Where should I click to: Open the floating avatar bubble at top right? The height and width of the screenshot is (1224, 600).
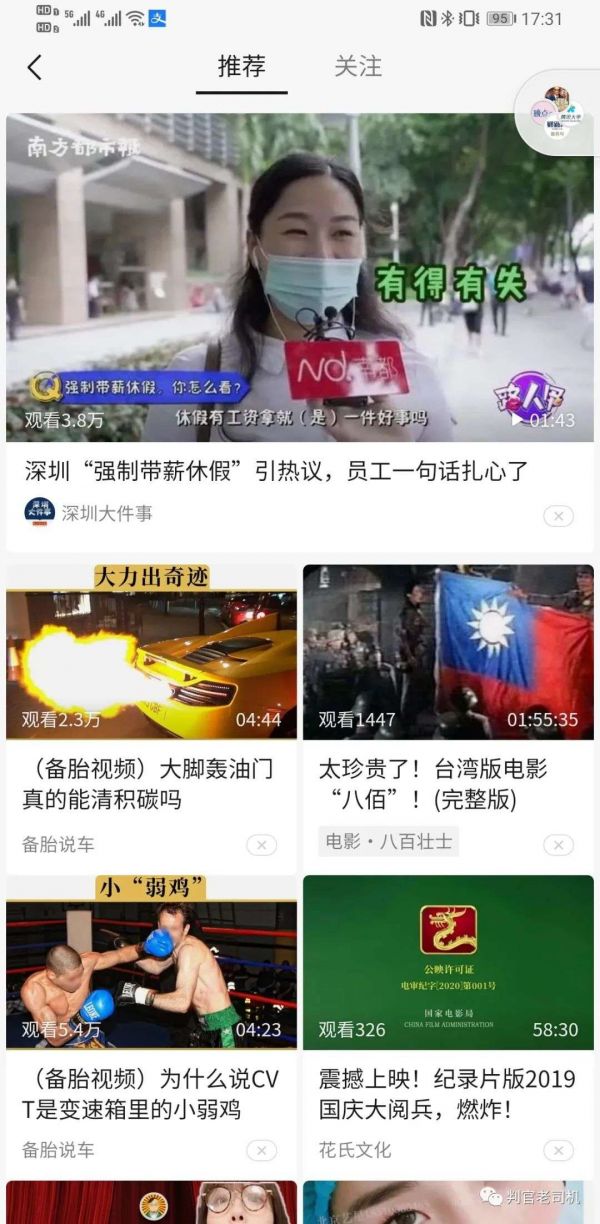tap(555, 113)
